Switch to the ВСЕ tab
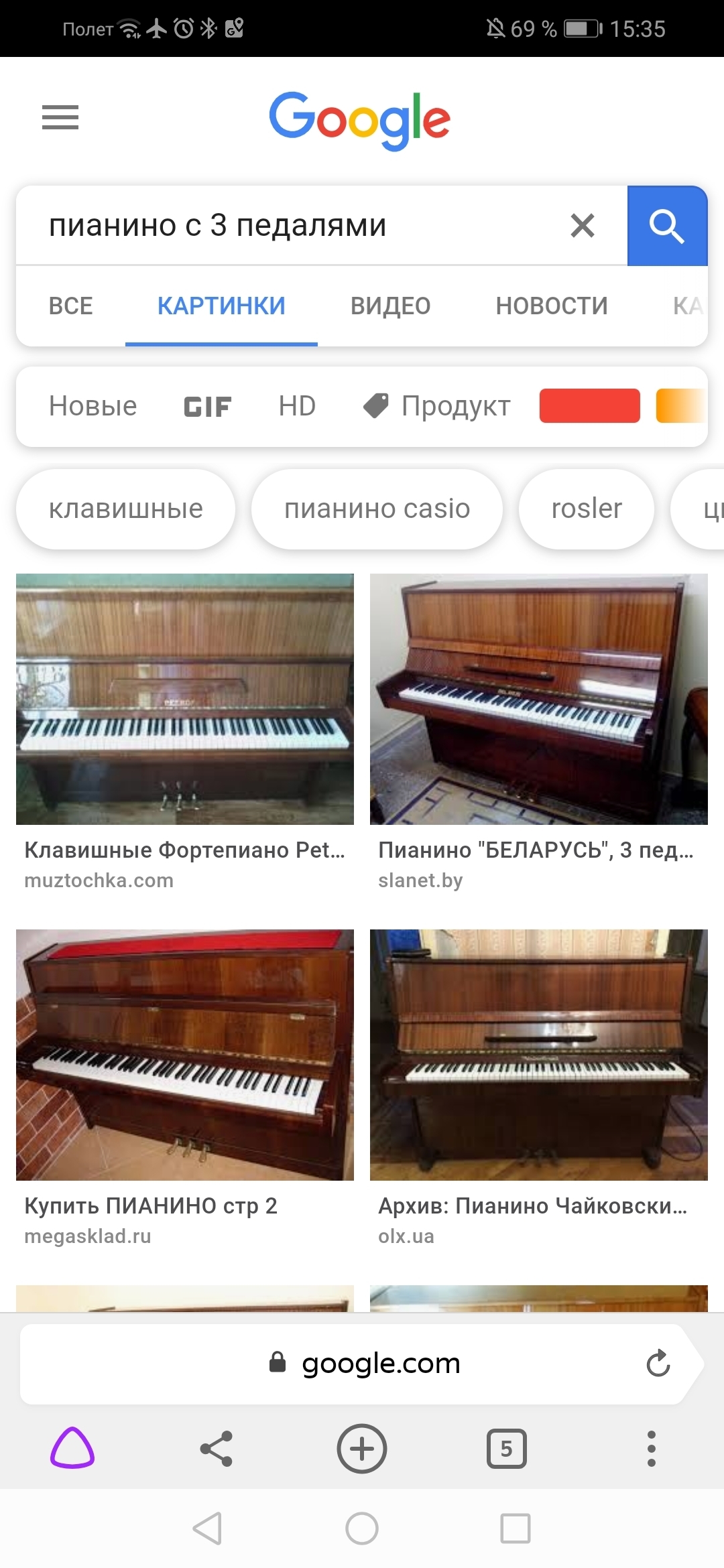 (x=70, y=306)
